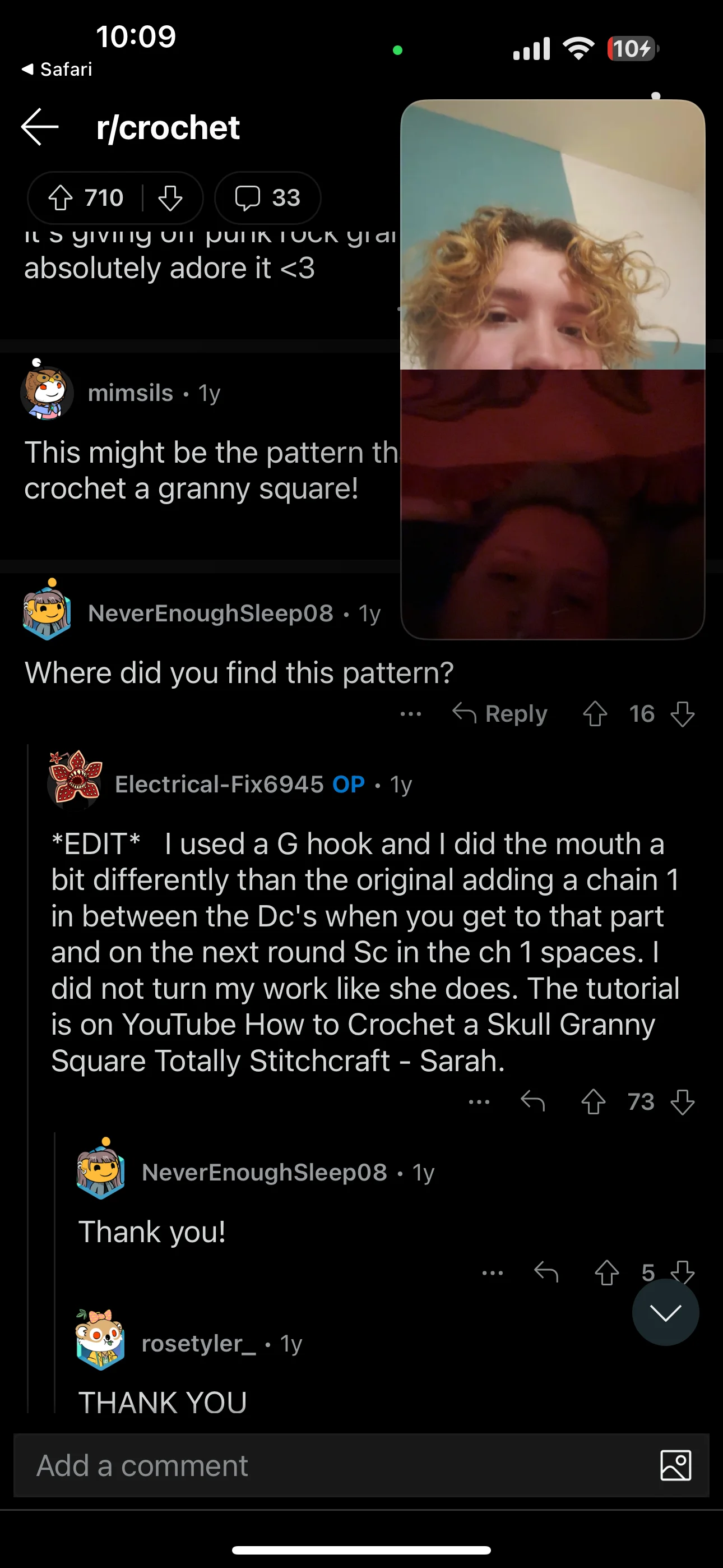Downvote the comment with 16 votes
The width and height of the screenshot is (723, 1568).
682,713
